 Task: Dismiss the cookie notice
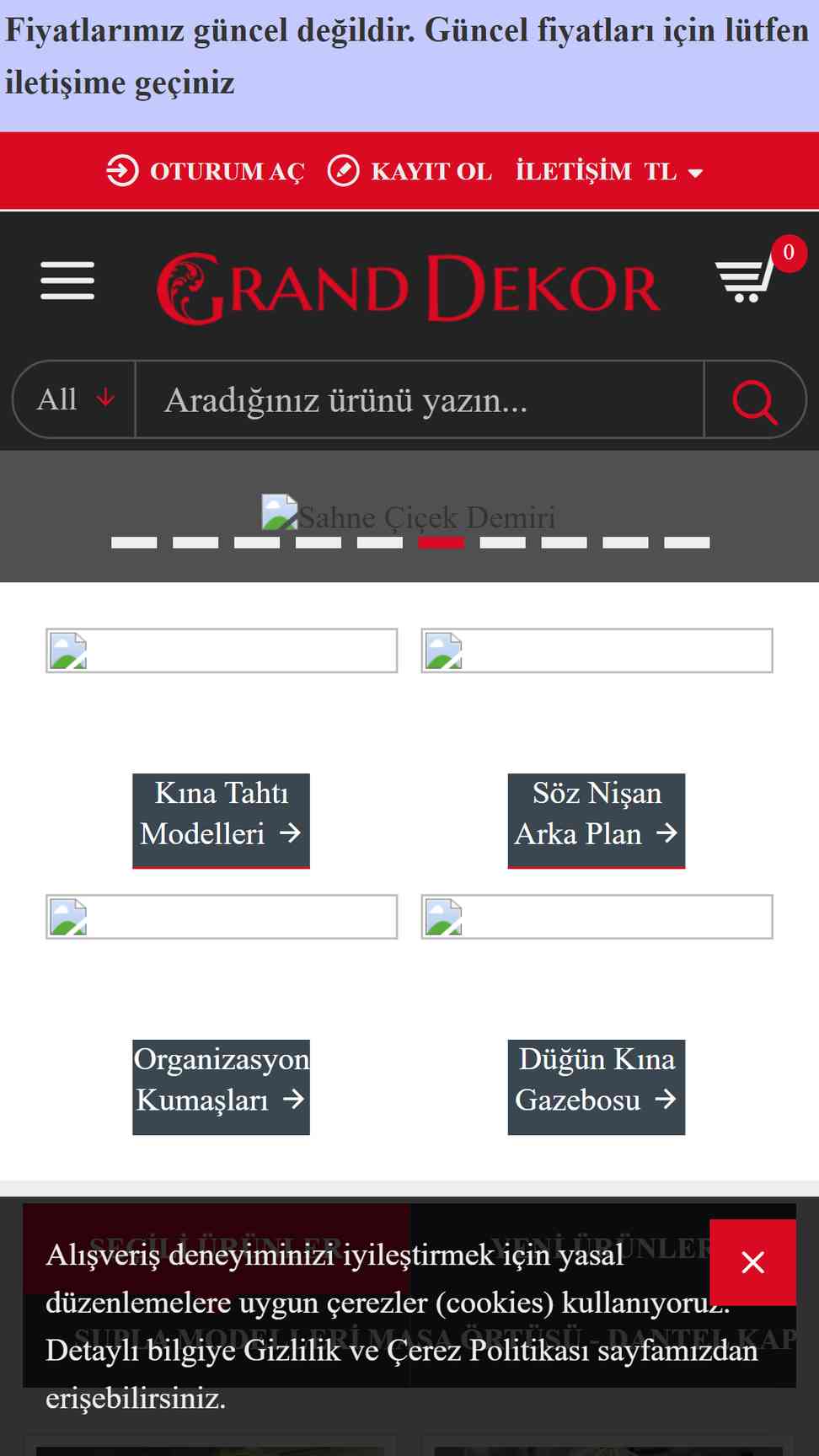coord(752,1262)
